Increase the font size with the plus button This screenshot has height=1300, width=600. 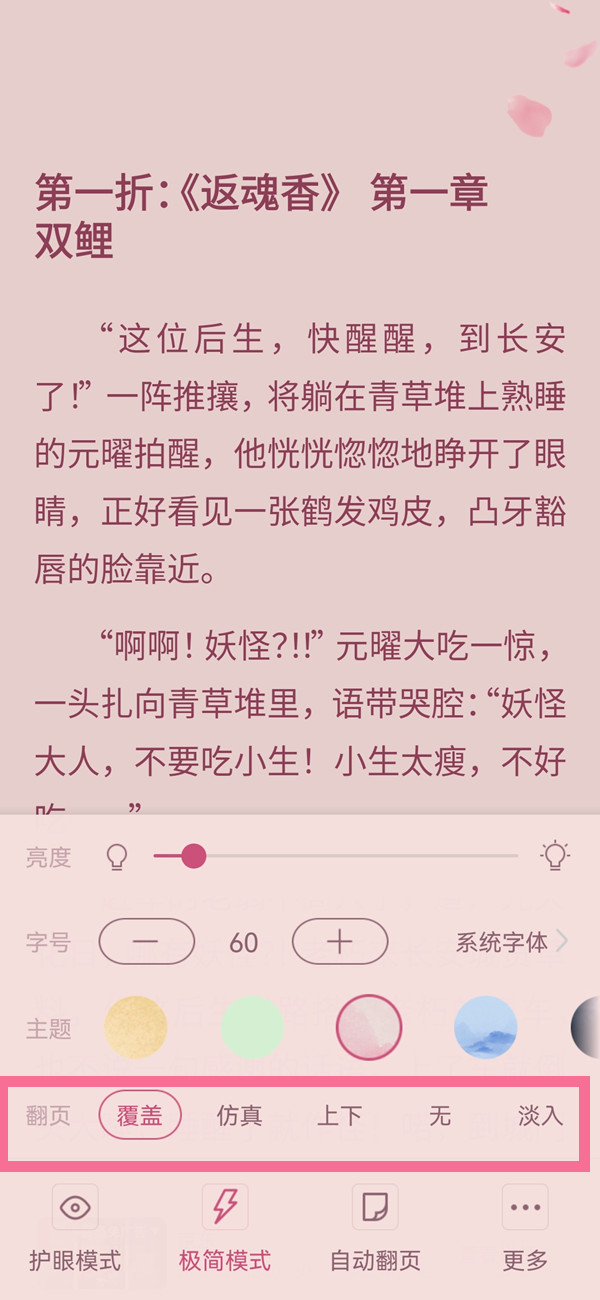tap(340, 942)
